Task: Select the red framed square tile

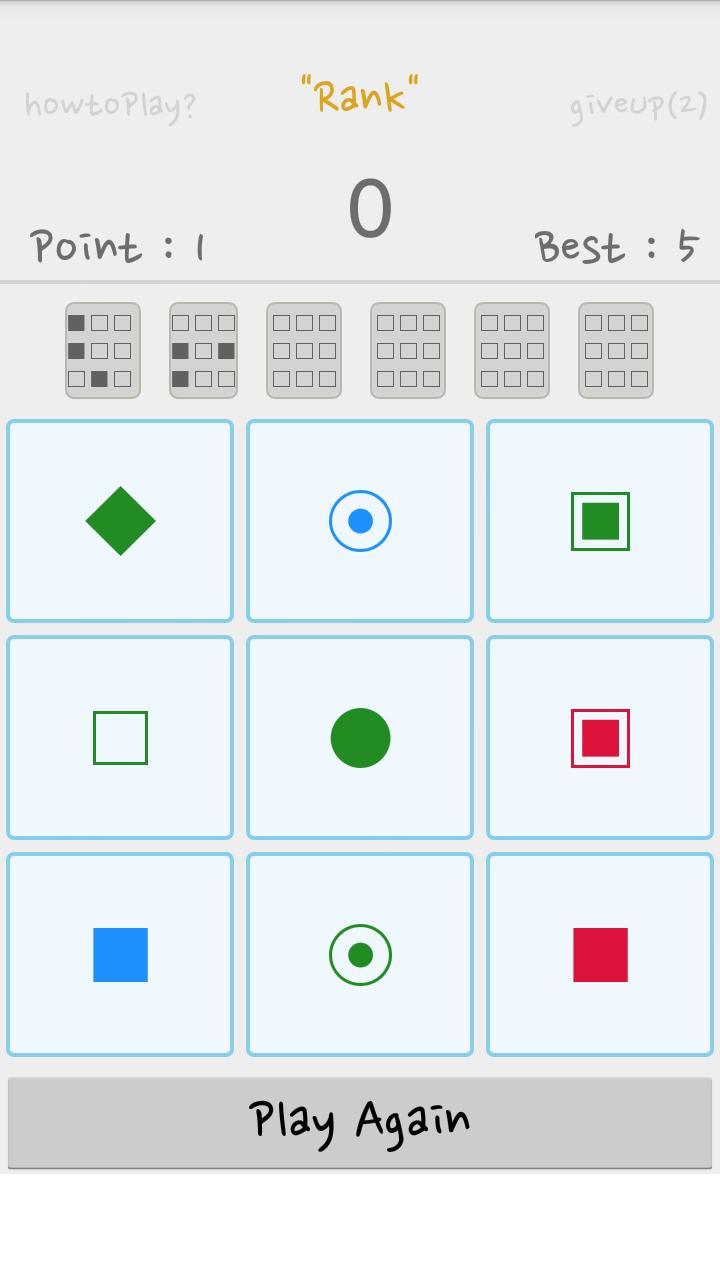Action: point(600,738)
